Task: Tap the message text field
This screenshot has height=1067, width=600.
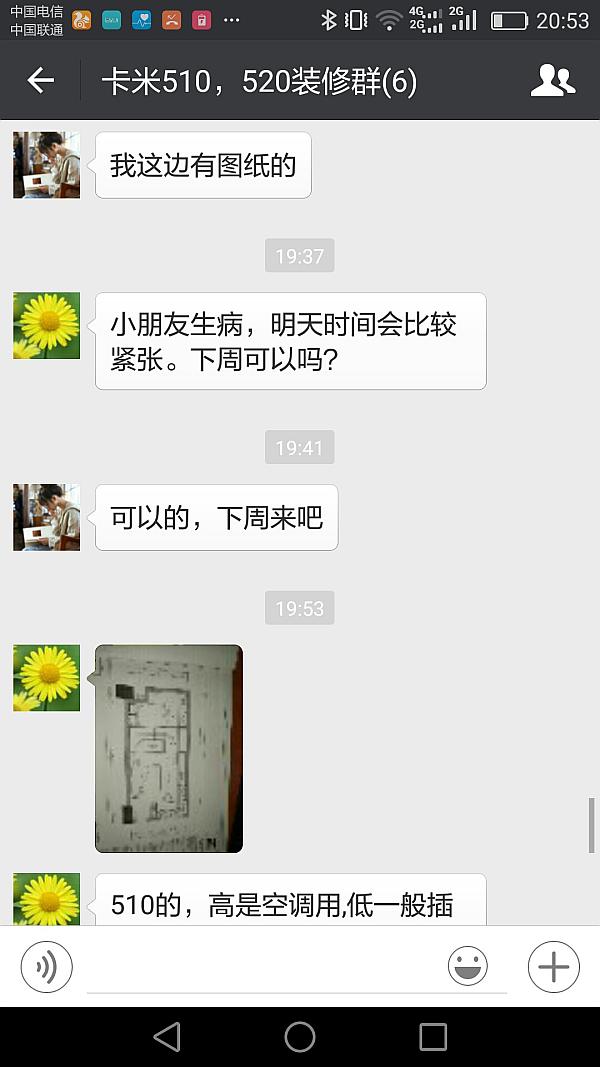Action: pyautogui.click(x=260, y=967)
